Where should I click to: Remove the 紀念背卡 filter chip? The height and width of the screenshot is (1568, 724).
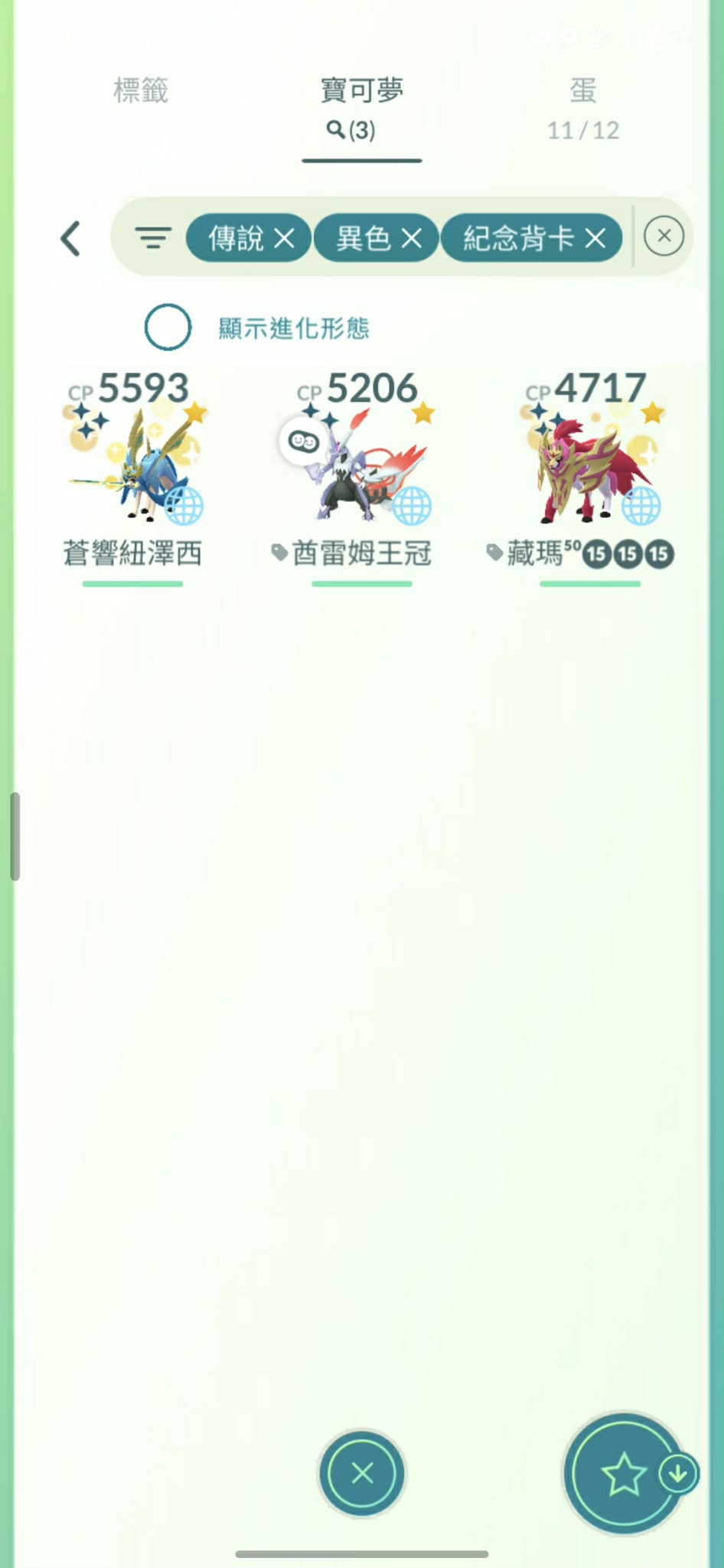(x=595, y=239)
